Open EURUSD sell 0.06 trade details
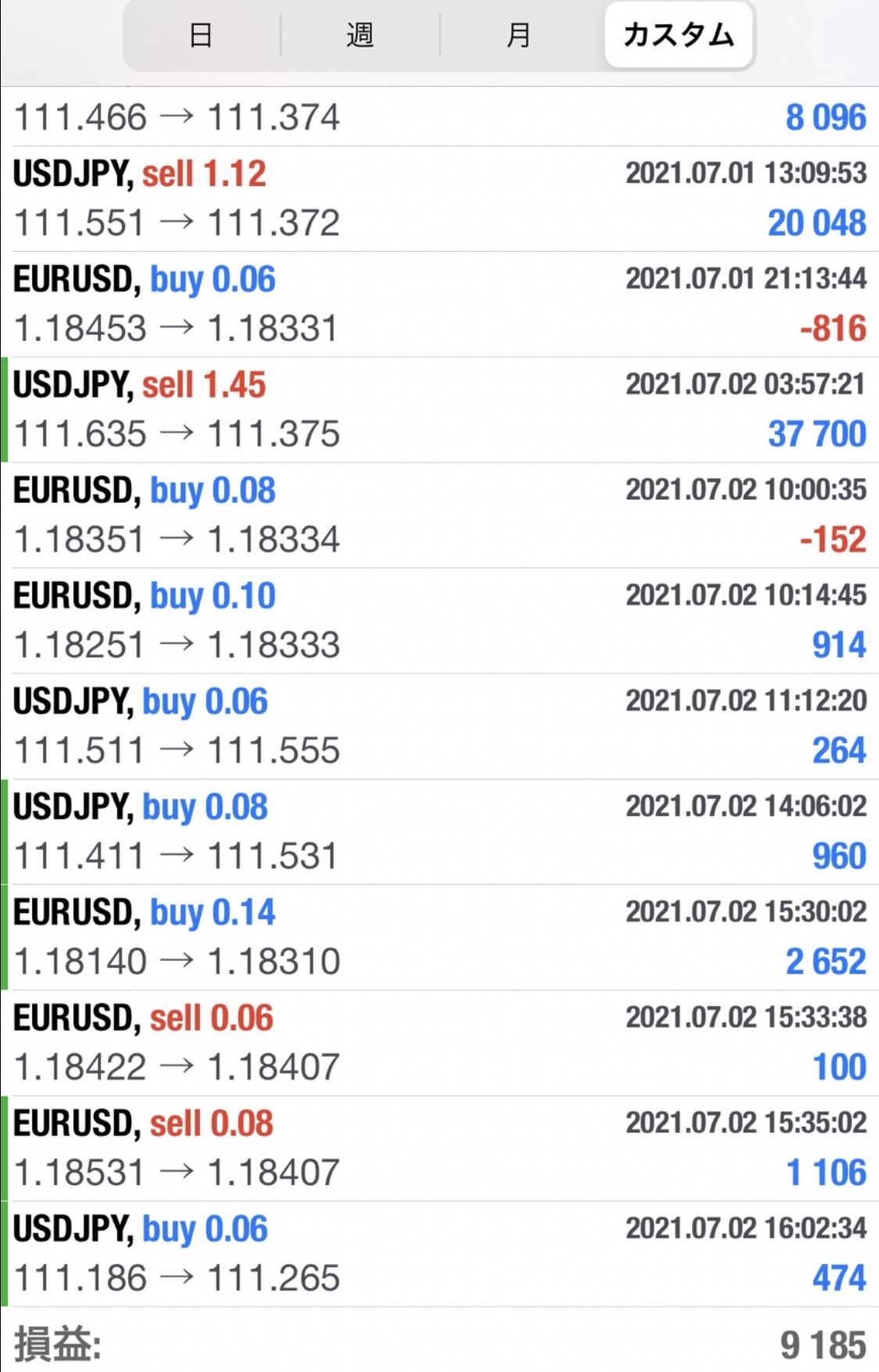Image resolution: width=879 pixels, height=1372 pixels. pyautogui.click(x=439, y=1043)
